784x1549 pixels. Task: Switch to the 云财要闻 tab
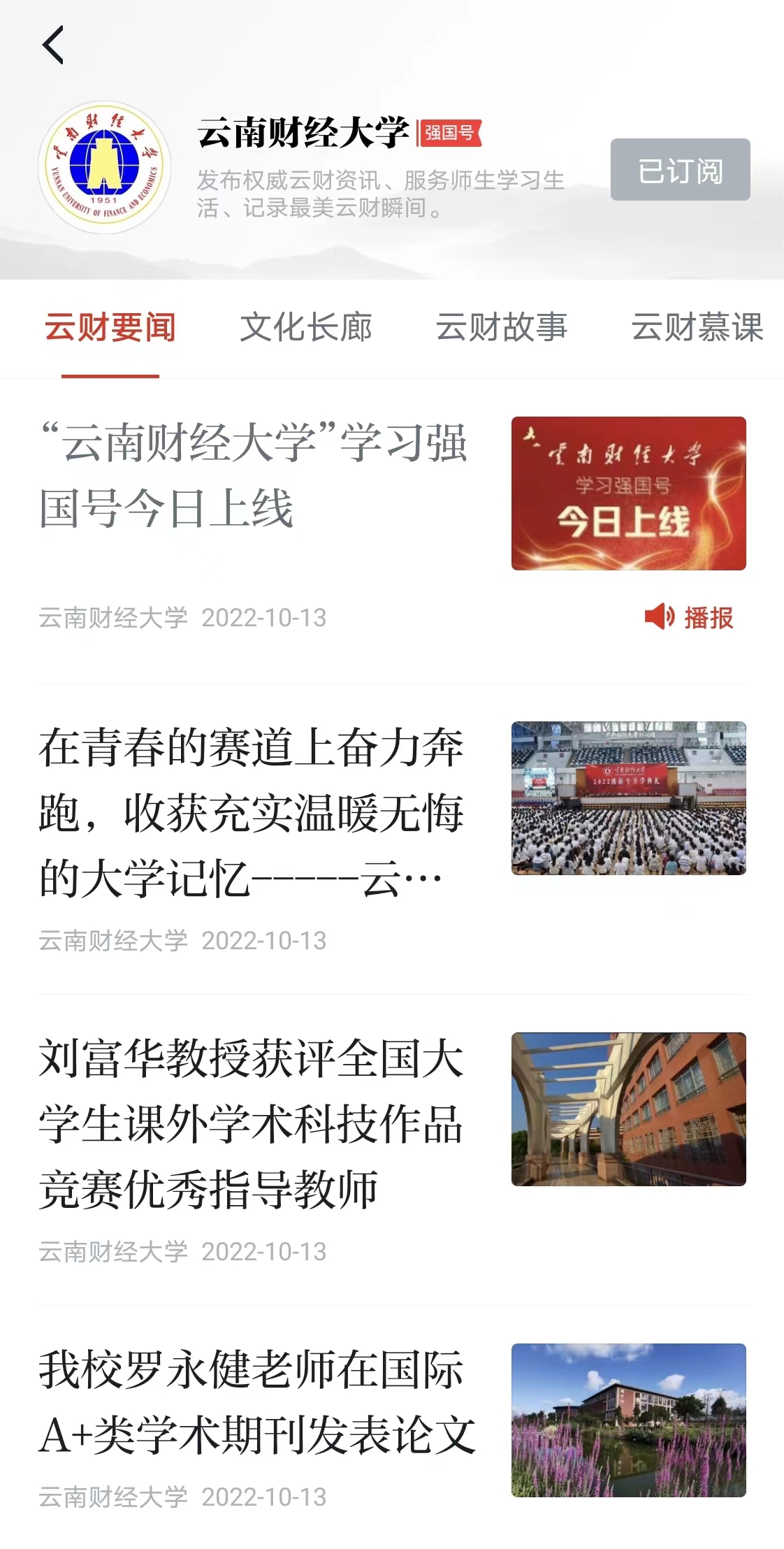pyautogui.click(x=110, y=327)
